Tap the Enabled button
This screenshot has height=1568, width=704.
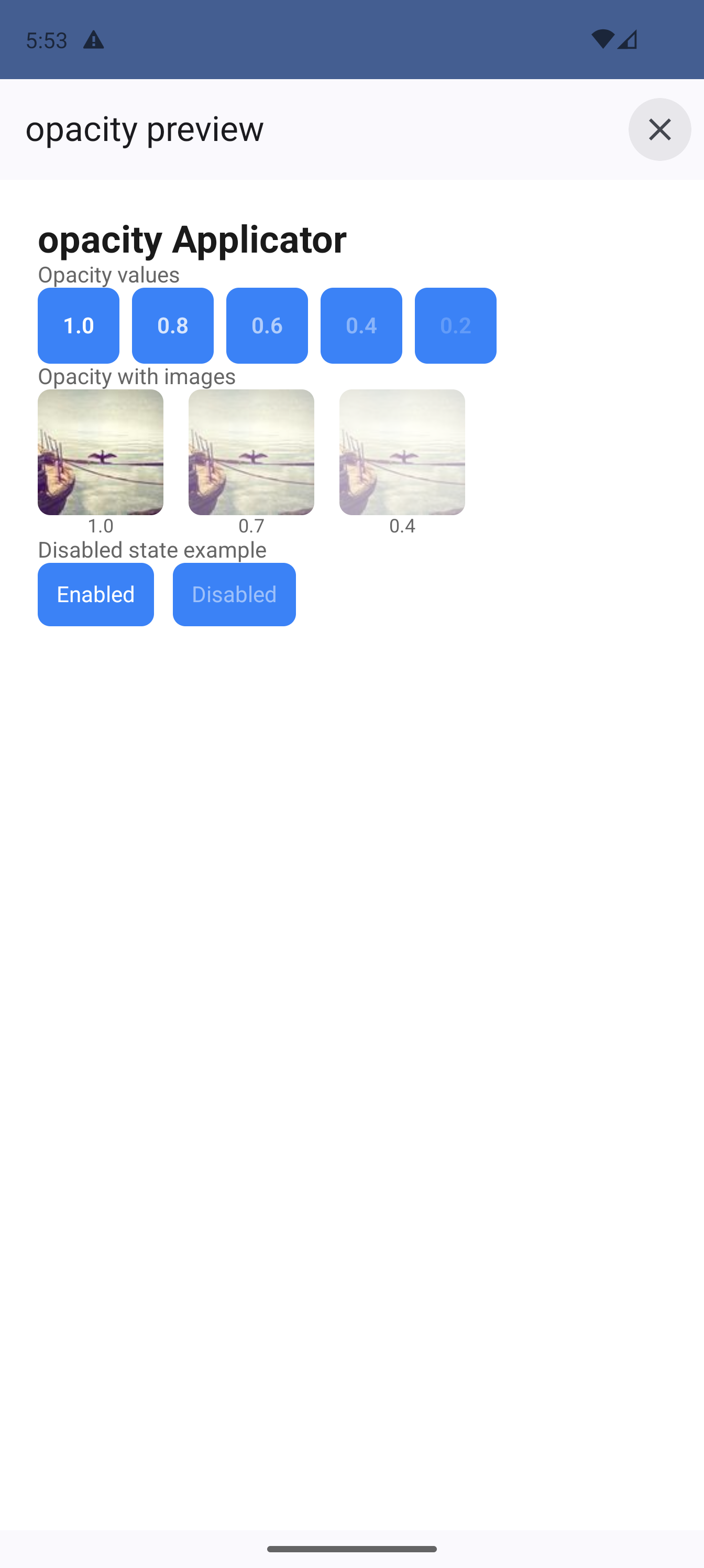(95, 594)
